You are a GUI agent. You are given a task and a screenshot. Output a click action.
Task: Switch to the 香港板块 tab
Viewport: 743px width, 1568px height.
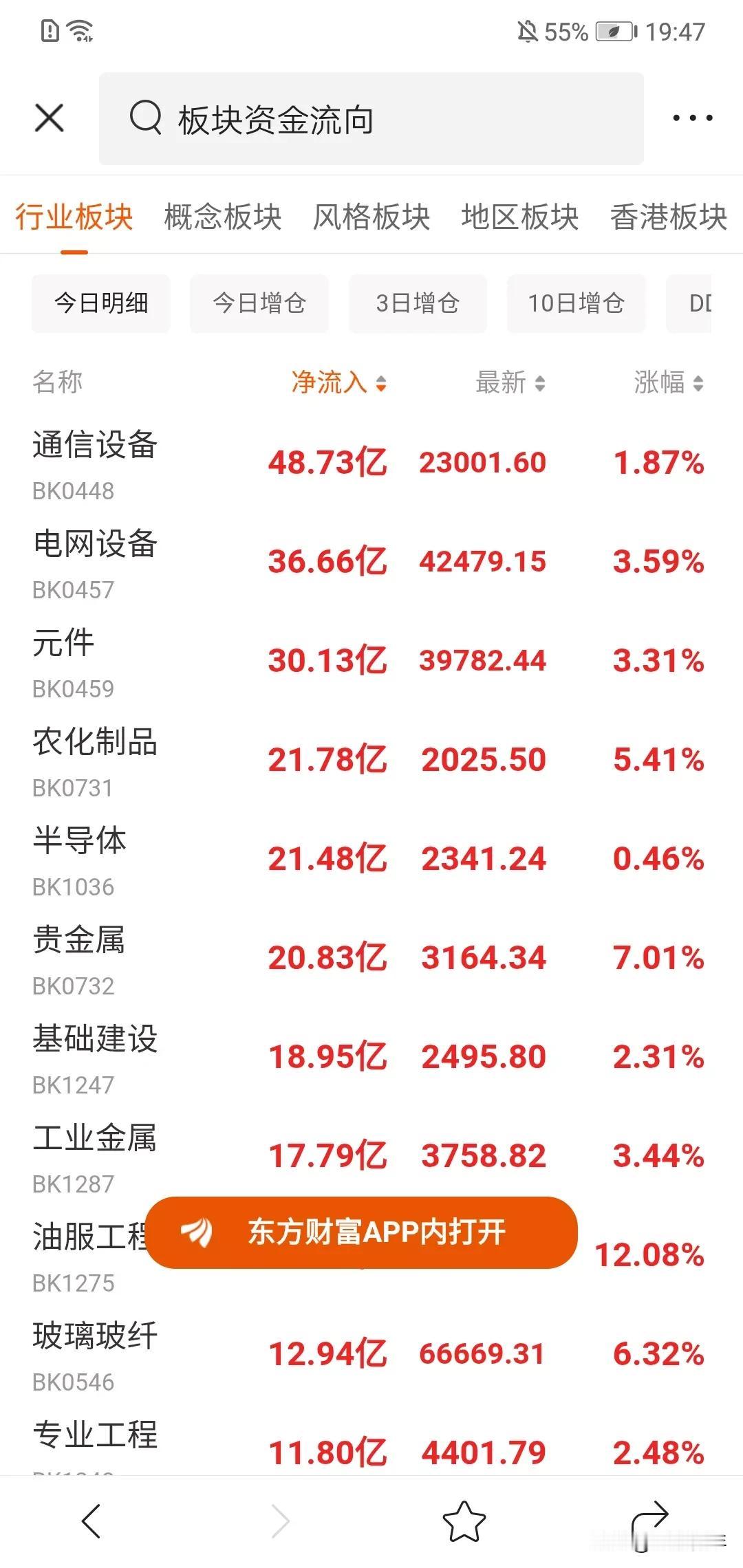click(666, 217)
